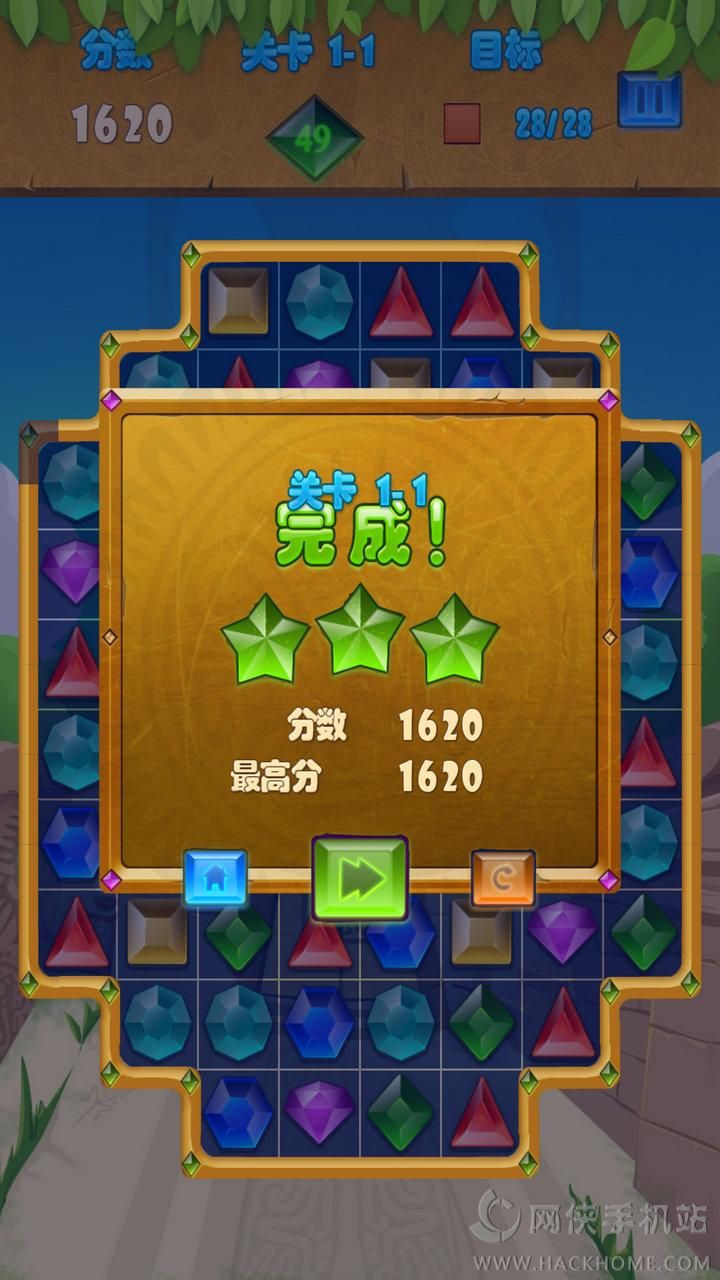Tap the blue pause button
The image size is (720, 1280).
(x=649, y=100)
